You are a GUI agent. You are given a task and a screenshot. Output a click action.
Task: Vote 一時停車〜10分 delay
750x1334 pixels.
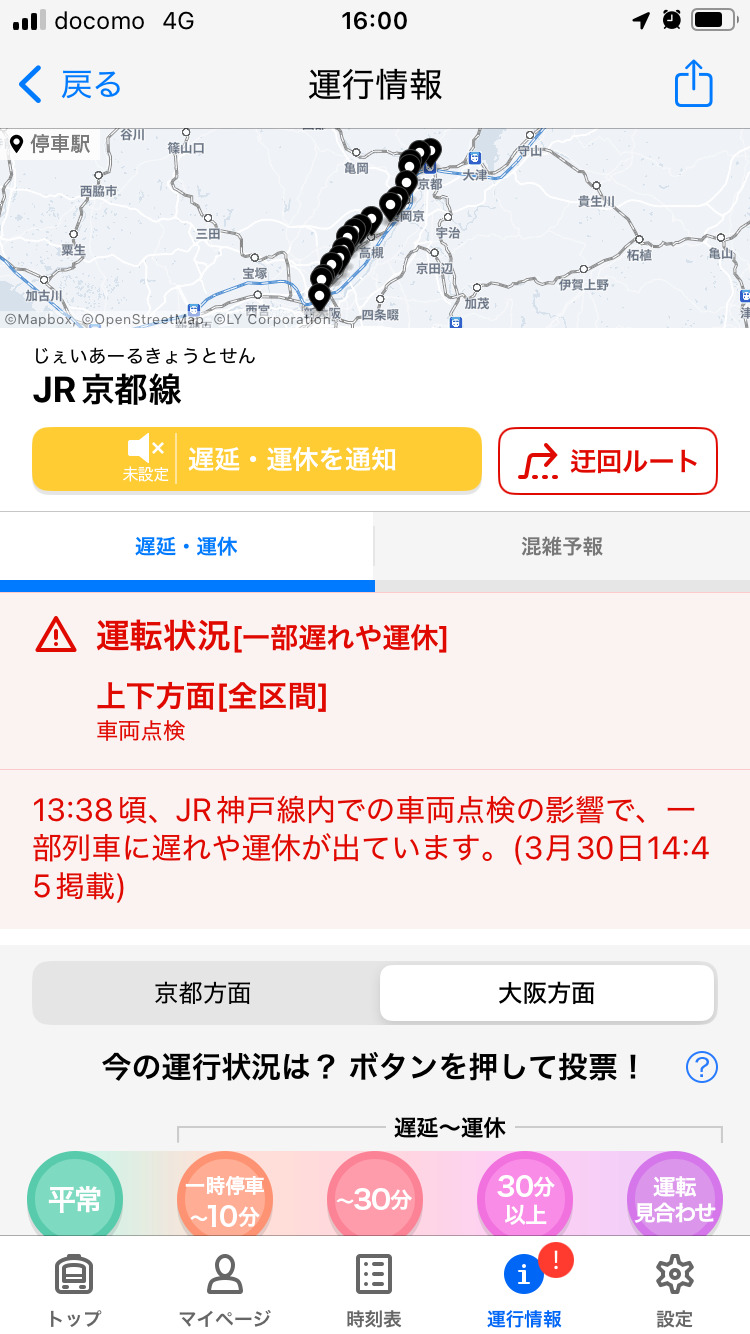(x=225, y=1198)
